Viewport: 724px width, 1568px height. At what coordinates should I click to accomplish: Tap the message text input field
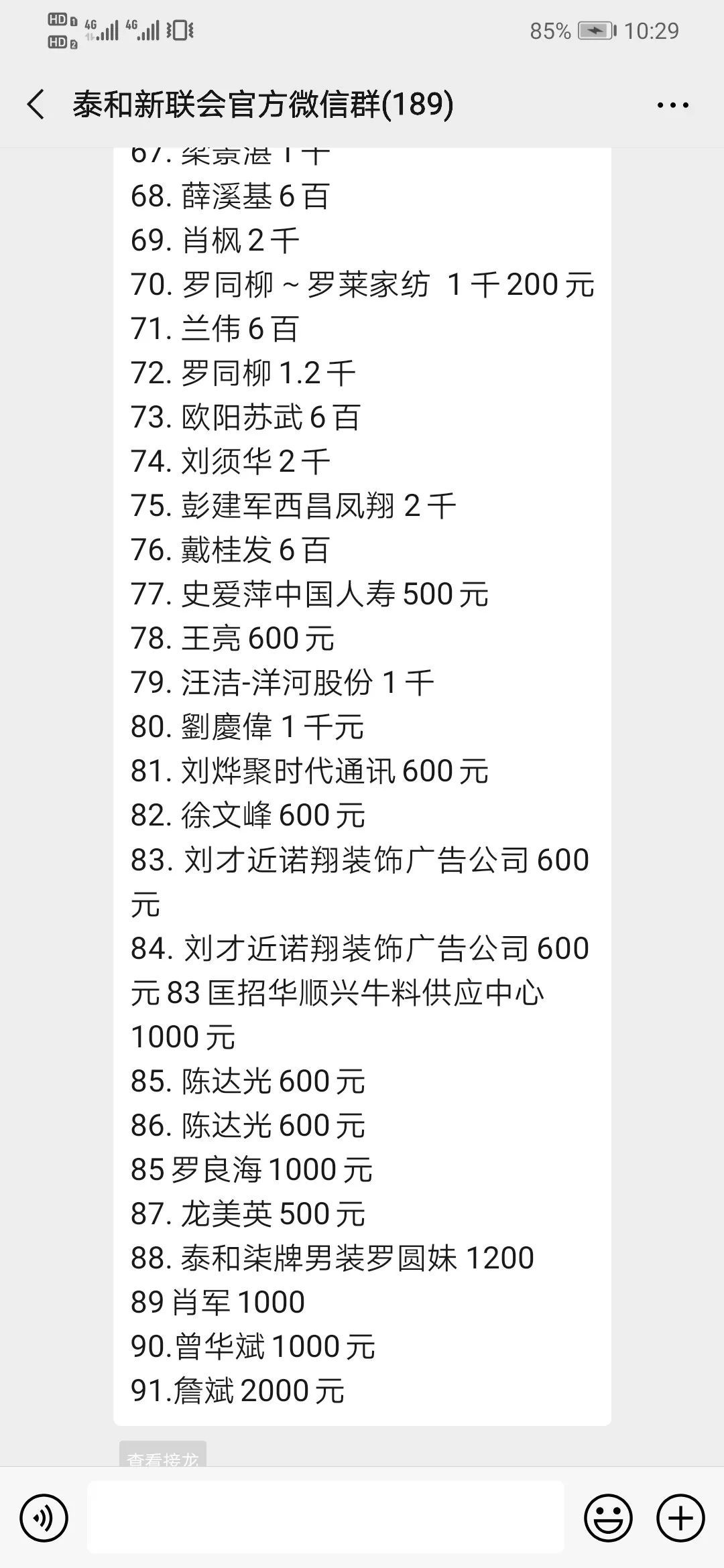click(326, 1517)
